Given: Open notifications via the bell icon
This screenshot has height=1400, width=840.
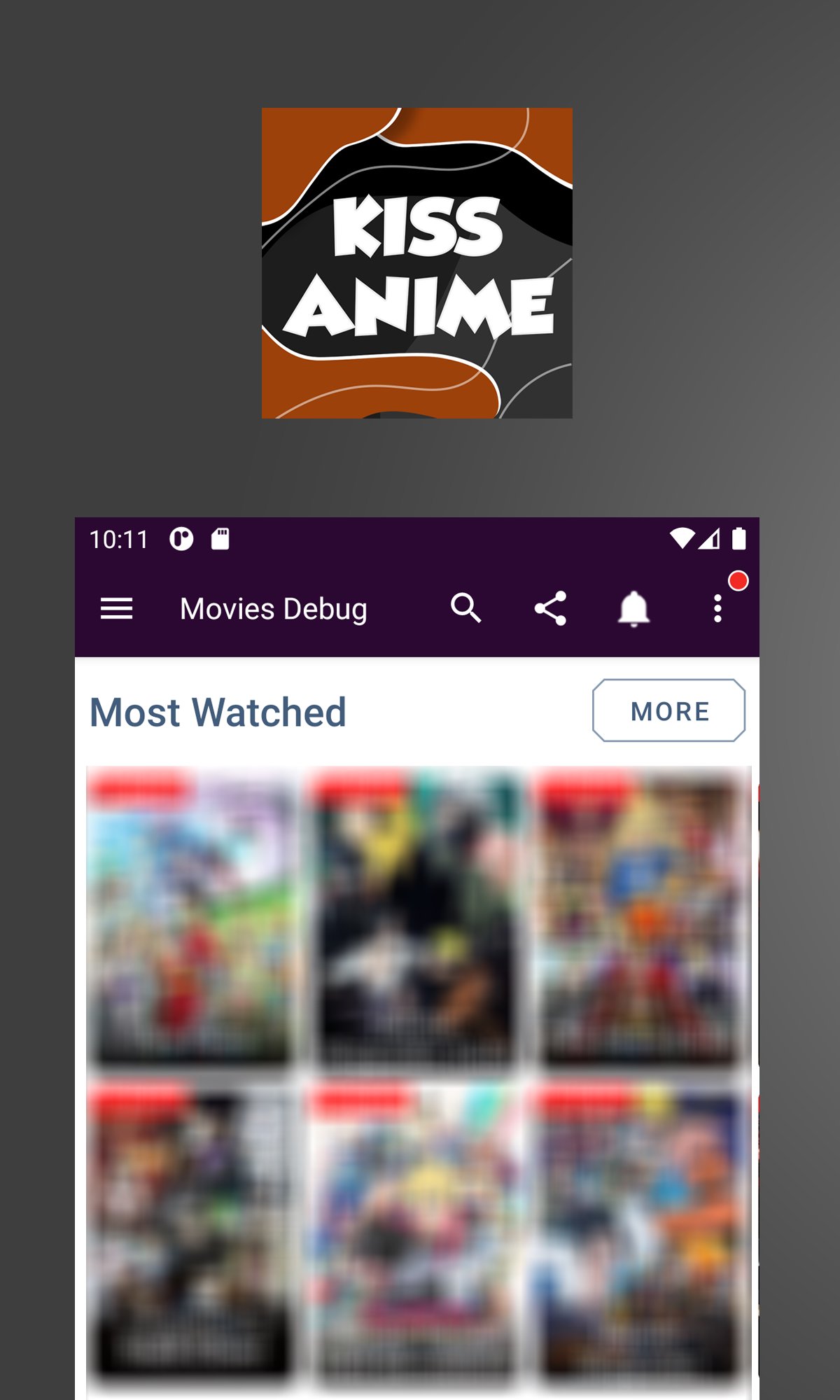Looking at the screenshot, I should (633, 608).
